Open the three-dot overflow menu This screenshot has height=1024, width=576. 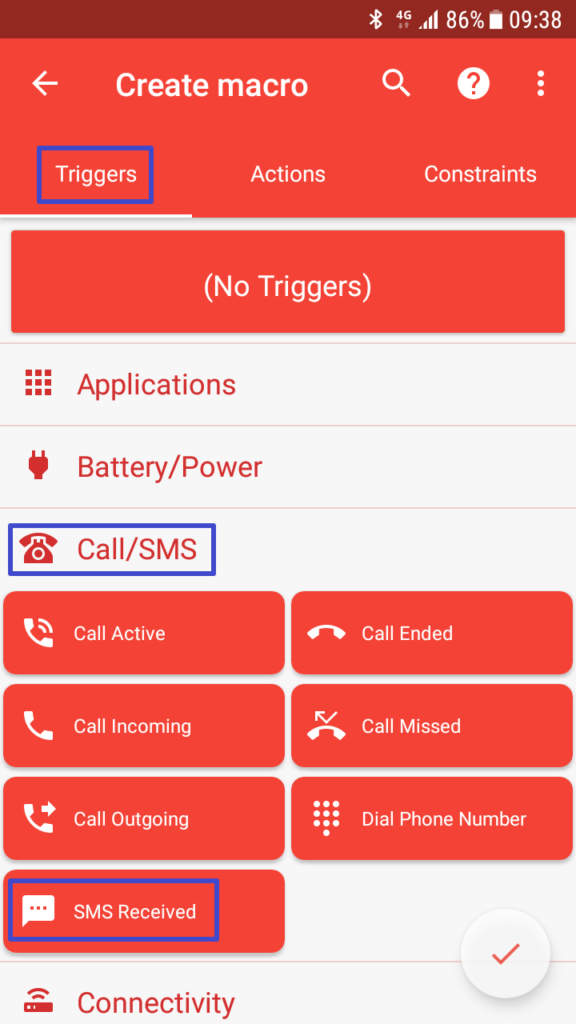point(540,84)
